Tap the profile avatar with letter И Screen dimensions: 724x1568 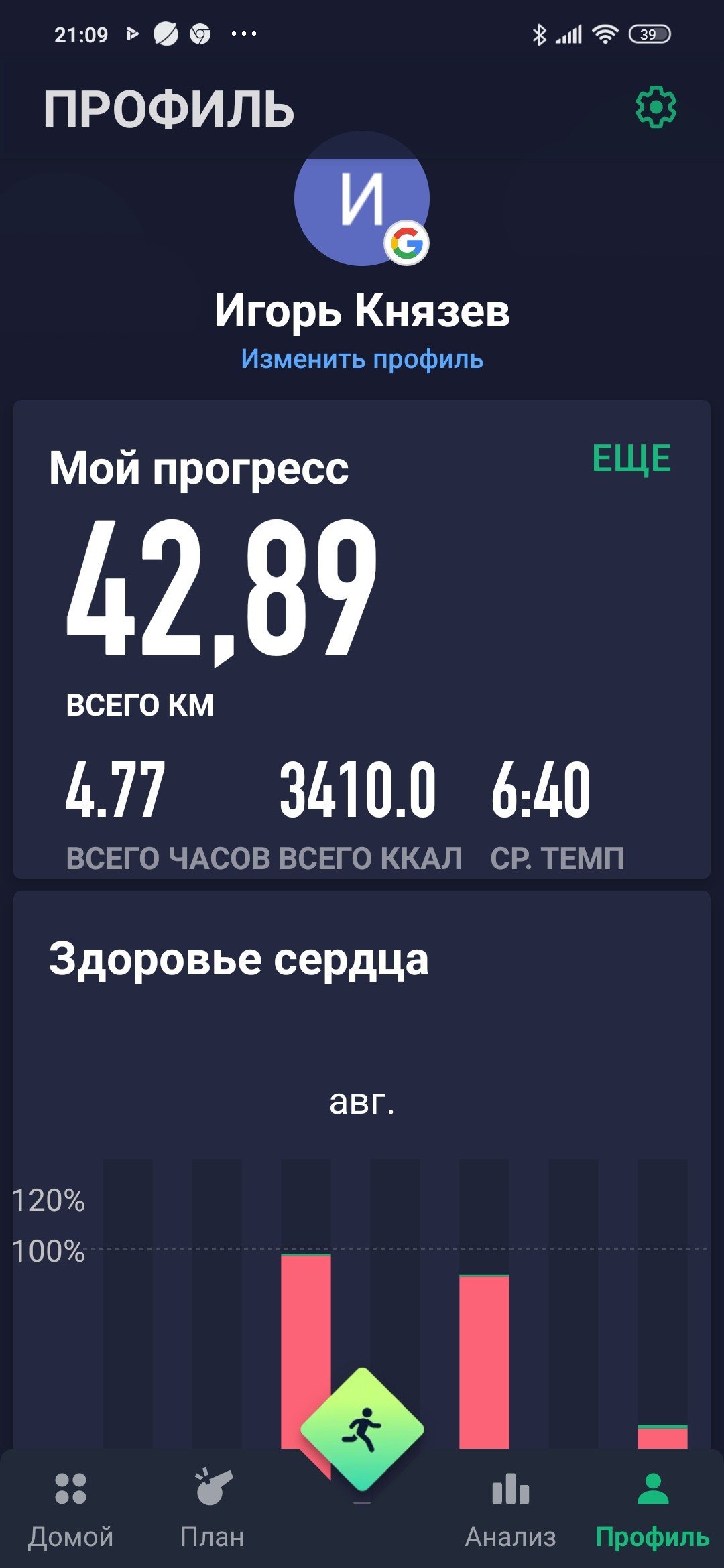[362, 199]
